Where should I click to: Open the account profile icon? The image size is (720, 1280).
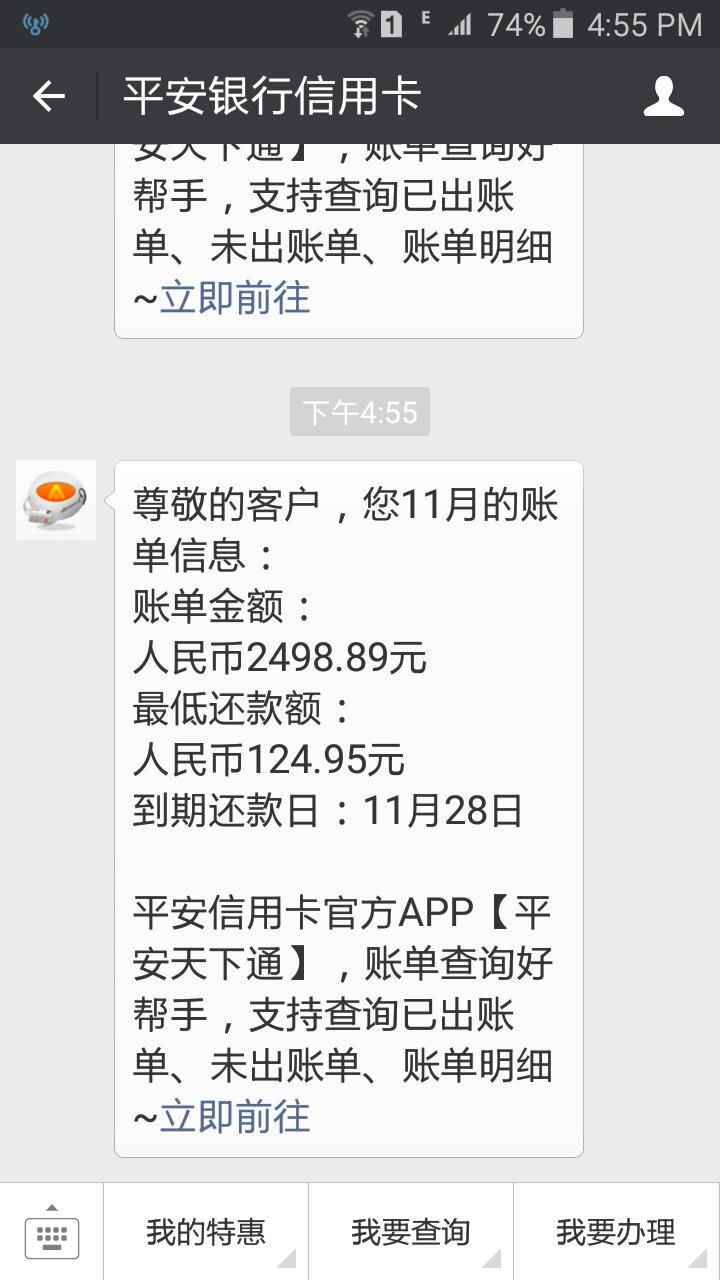tap(663, 97)
